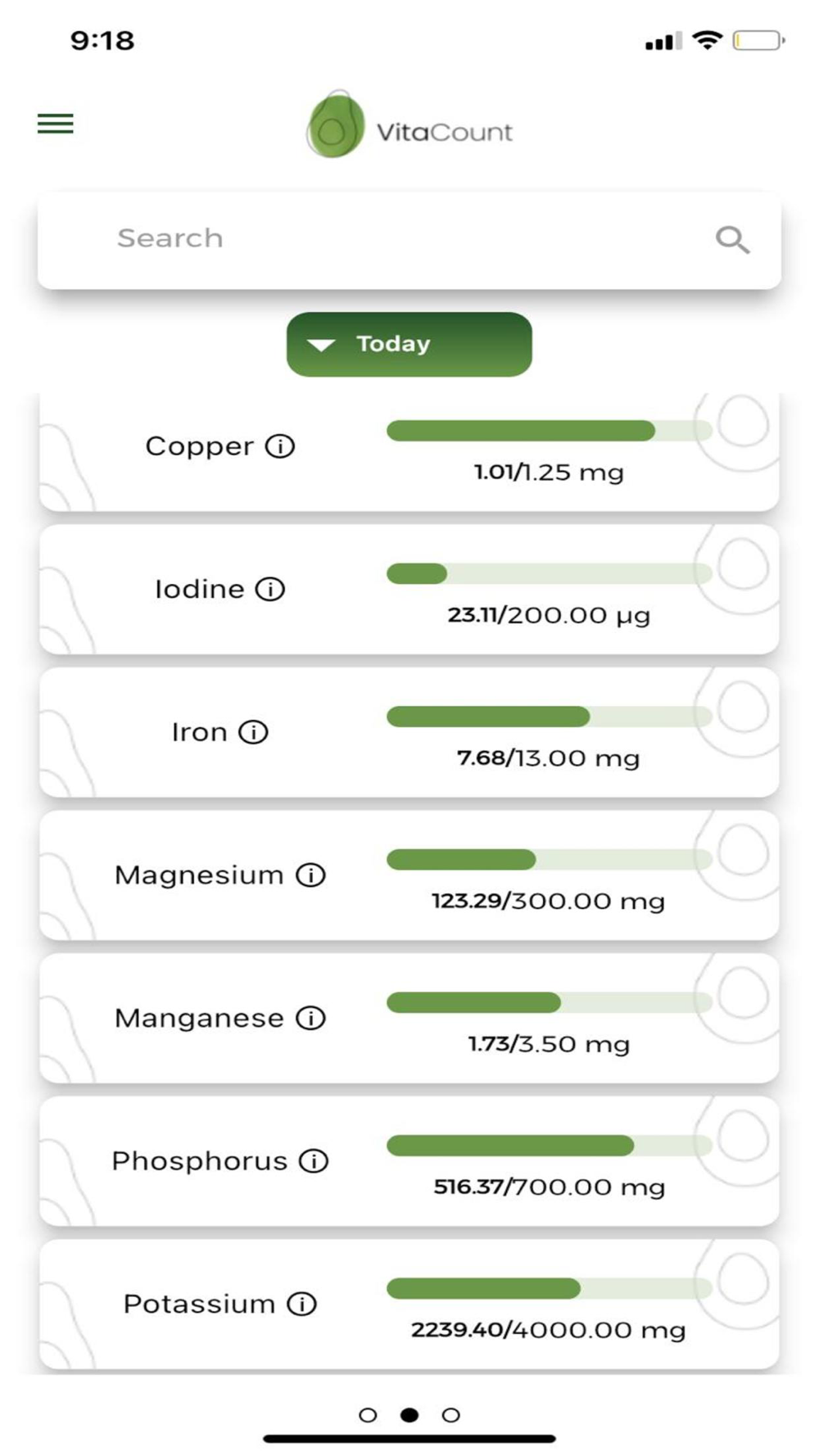Open Manganese info icon
Viewport: 819px width, 1456px height.
pyautogui.click(x=310, y=1018)
